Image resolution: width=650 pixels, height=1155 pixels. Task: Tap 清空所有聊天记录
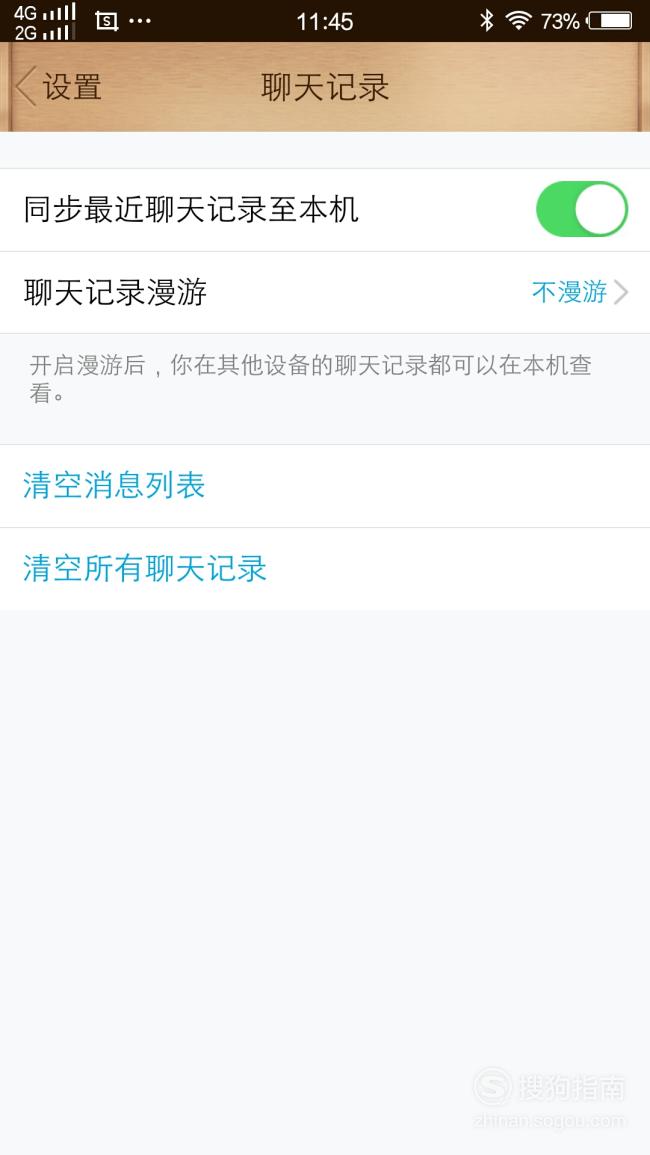click(x=325, y=569)
